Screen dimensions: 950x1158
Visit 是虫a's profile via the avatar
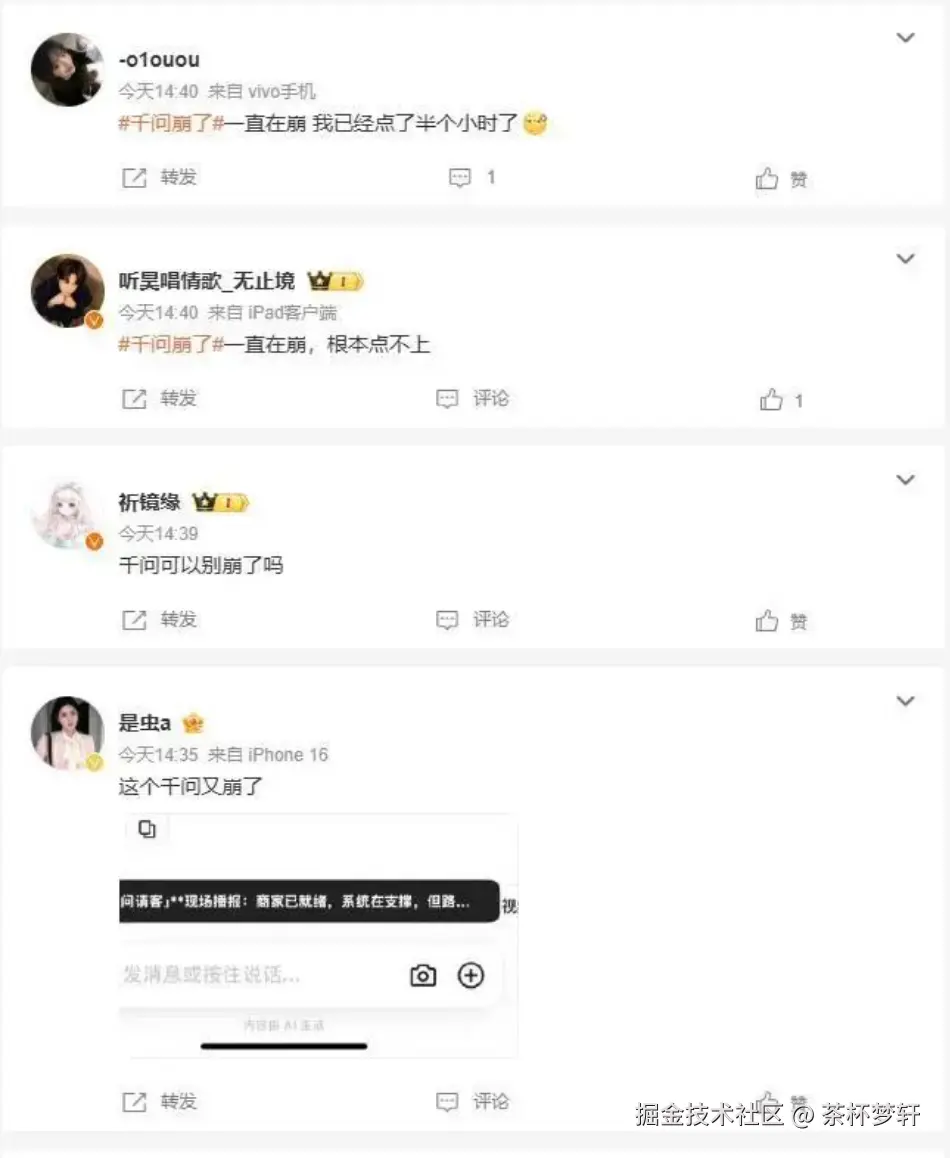click(x=68, y=733)
